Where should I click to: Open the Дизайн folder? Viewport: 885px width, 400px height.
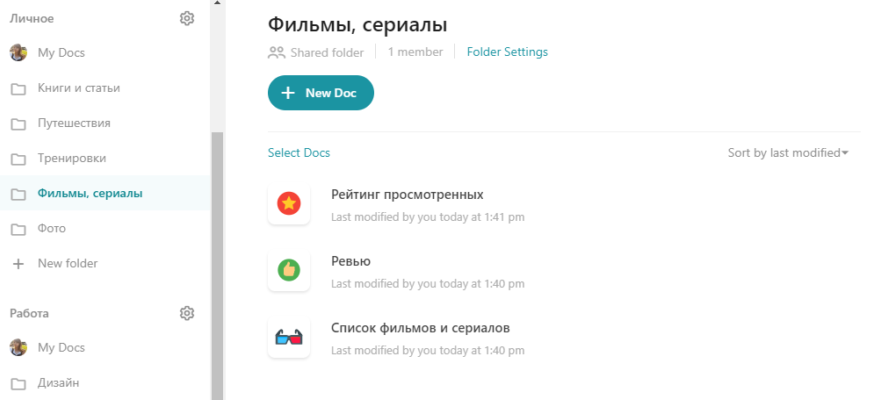pos(58,382)
